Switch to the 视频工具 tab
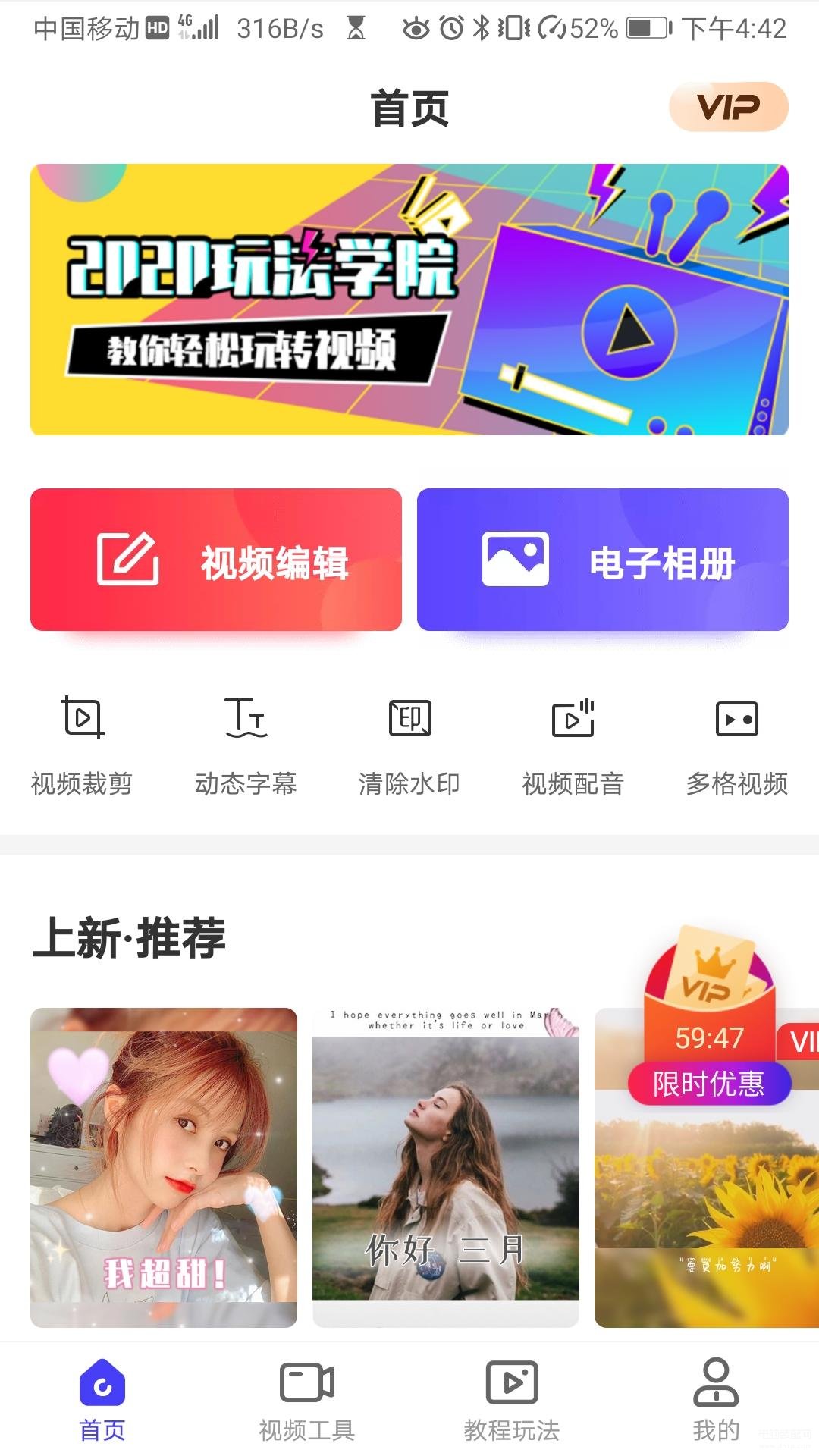Screen dimensions: 819x1456 coord(307,1399)
